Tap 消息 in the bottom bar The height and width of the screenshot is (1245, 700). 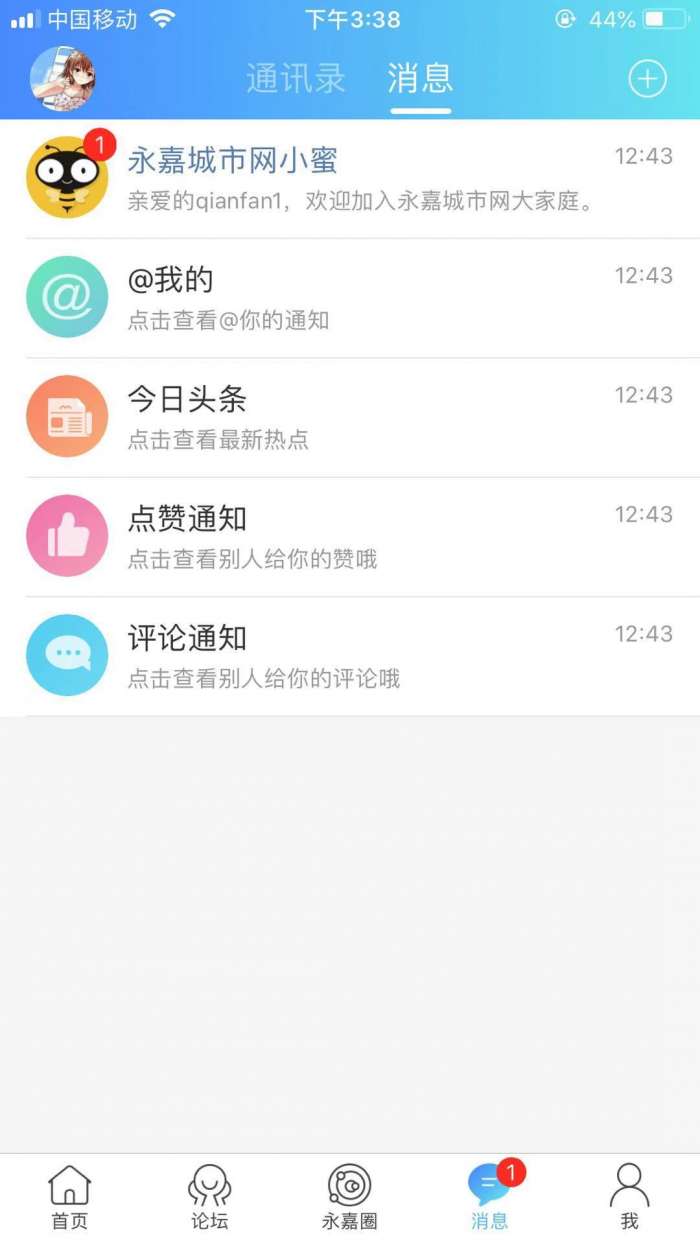(490, 1197)
